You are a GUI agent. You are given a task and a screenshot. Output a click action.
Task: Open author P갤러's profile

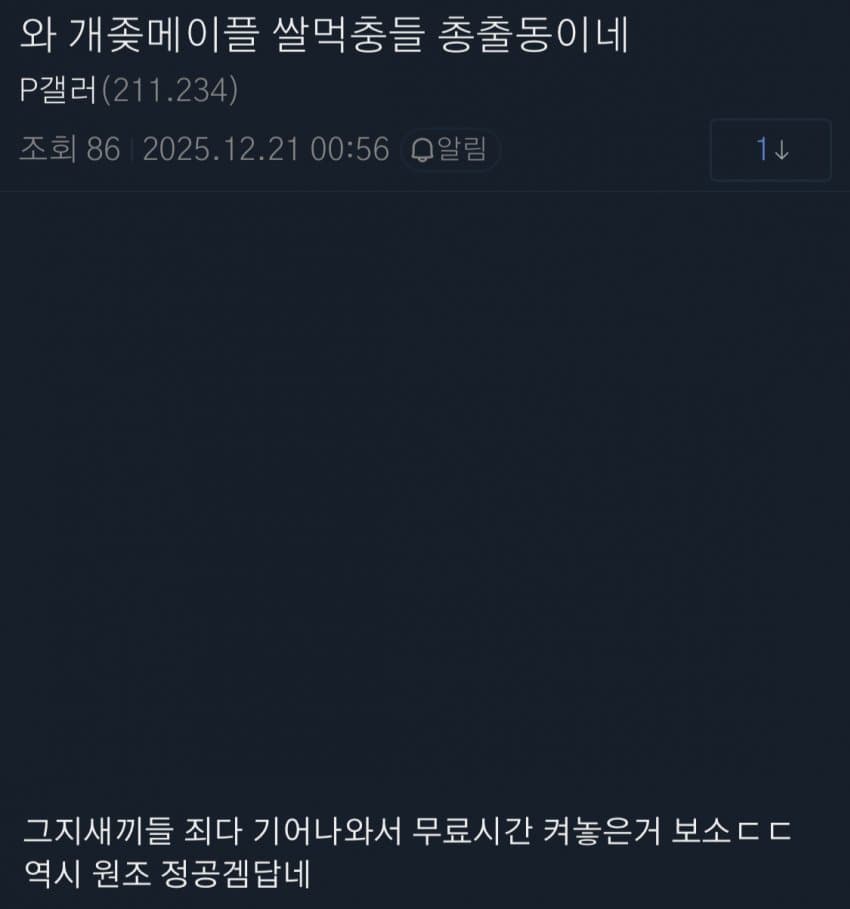tap(58, 92)
